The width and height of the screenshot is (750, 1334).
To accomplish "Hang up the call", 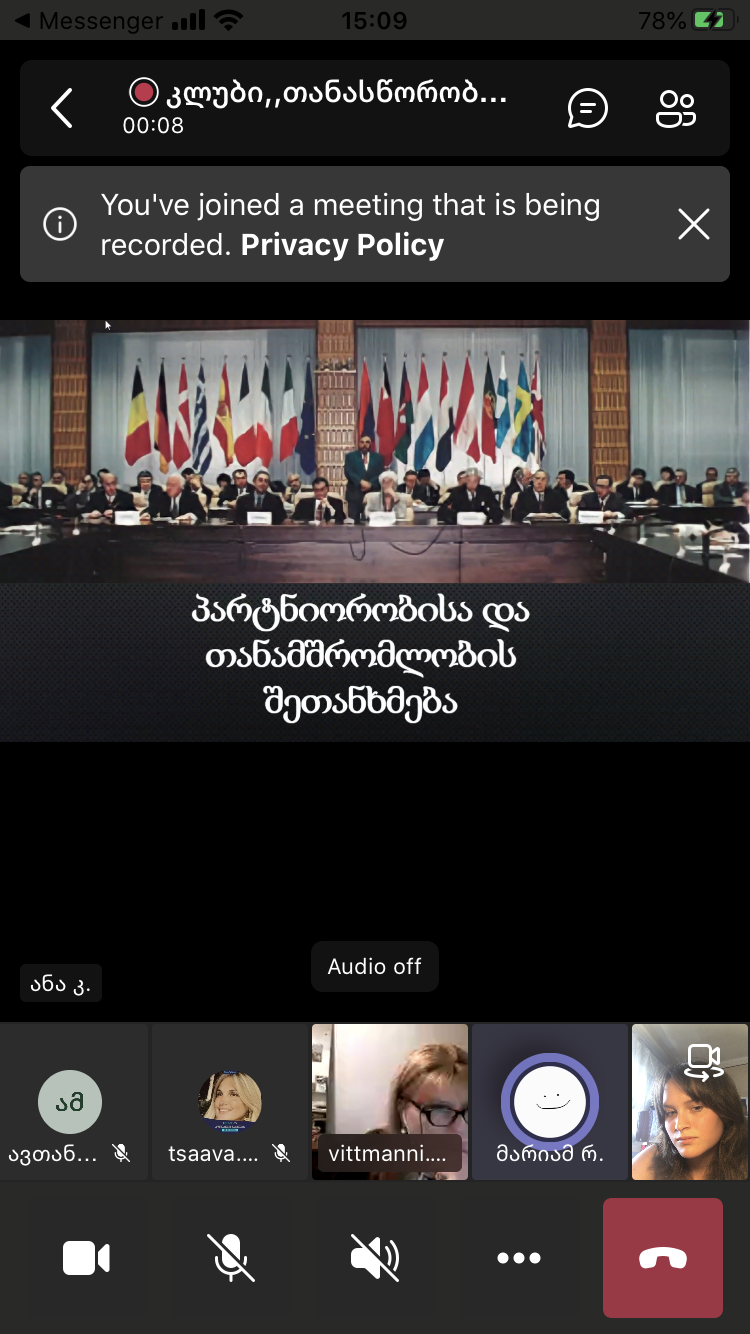I will (x=663, y=1258).
